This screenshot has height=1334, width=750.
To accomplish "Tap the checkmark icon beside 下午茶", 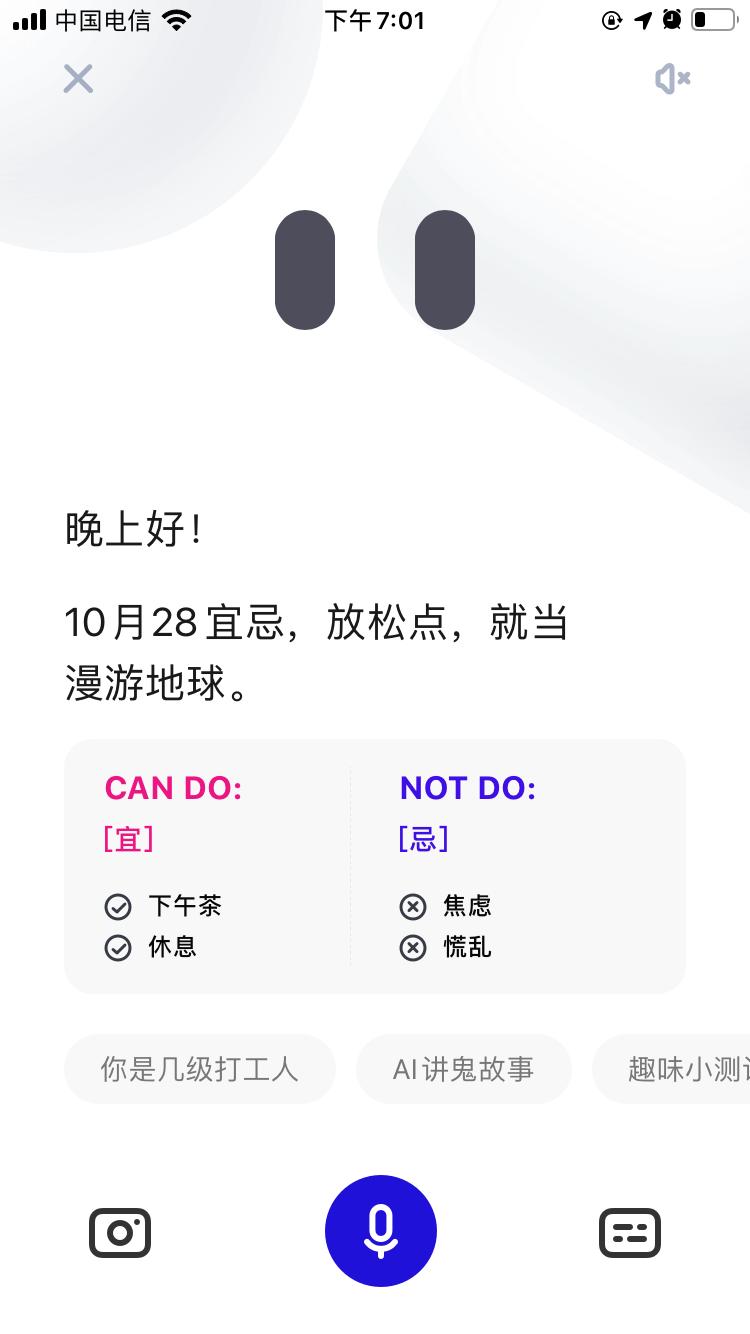I will 118,906.
